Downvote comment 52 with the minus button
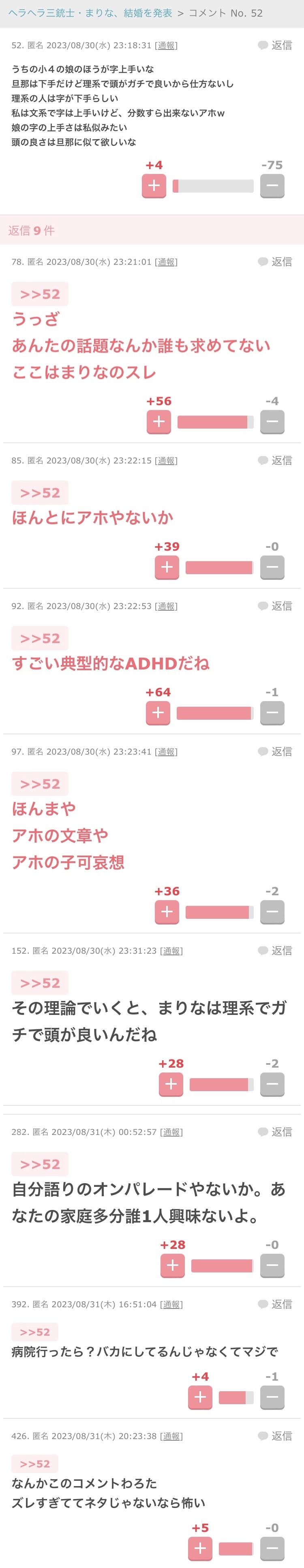The width and height of the screenshot is (304, 1568). pyautogui.click(x=272, y=186)
